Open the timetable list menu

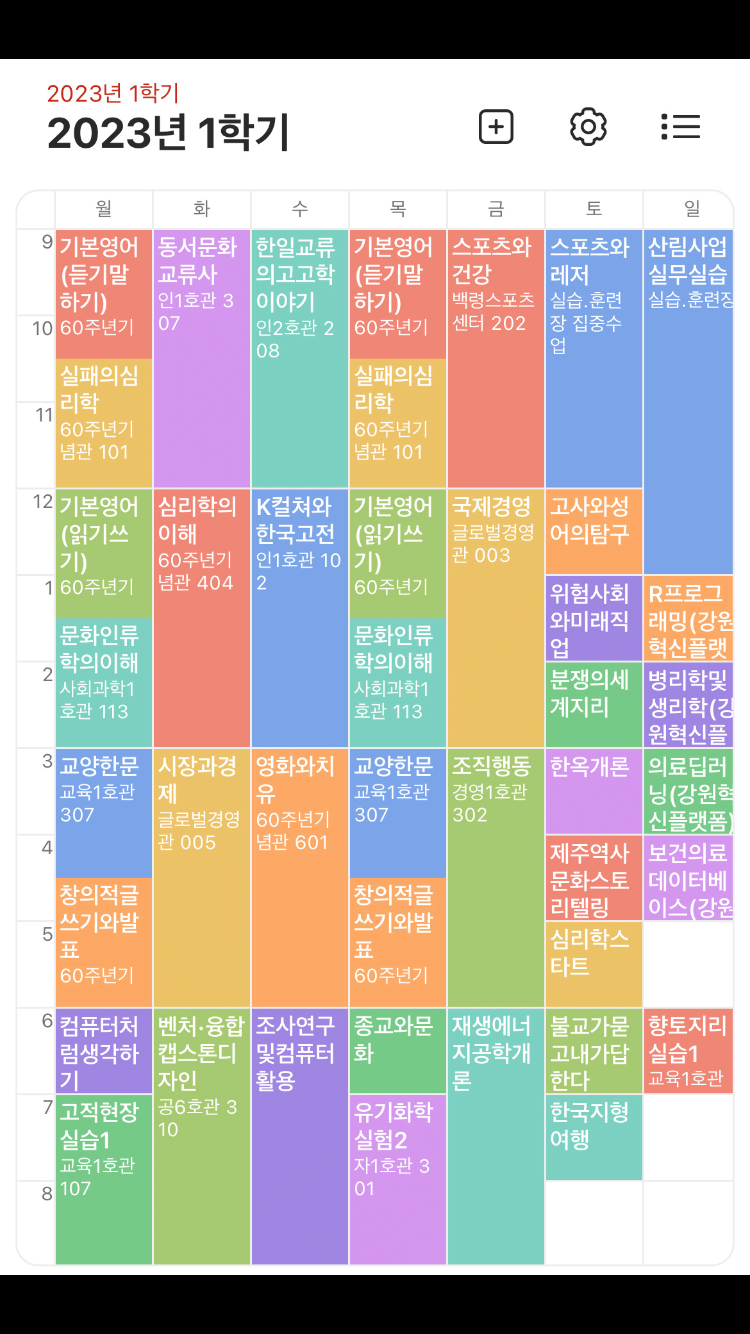point(681,127)
